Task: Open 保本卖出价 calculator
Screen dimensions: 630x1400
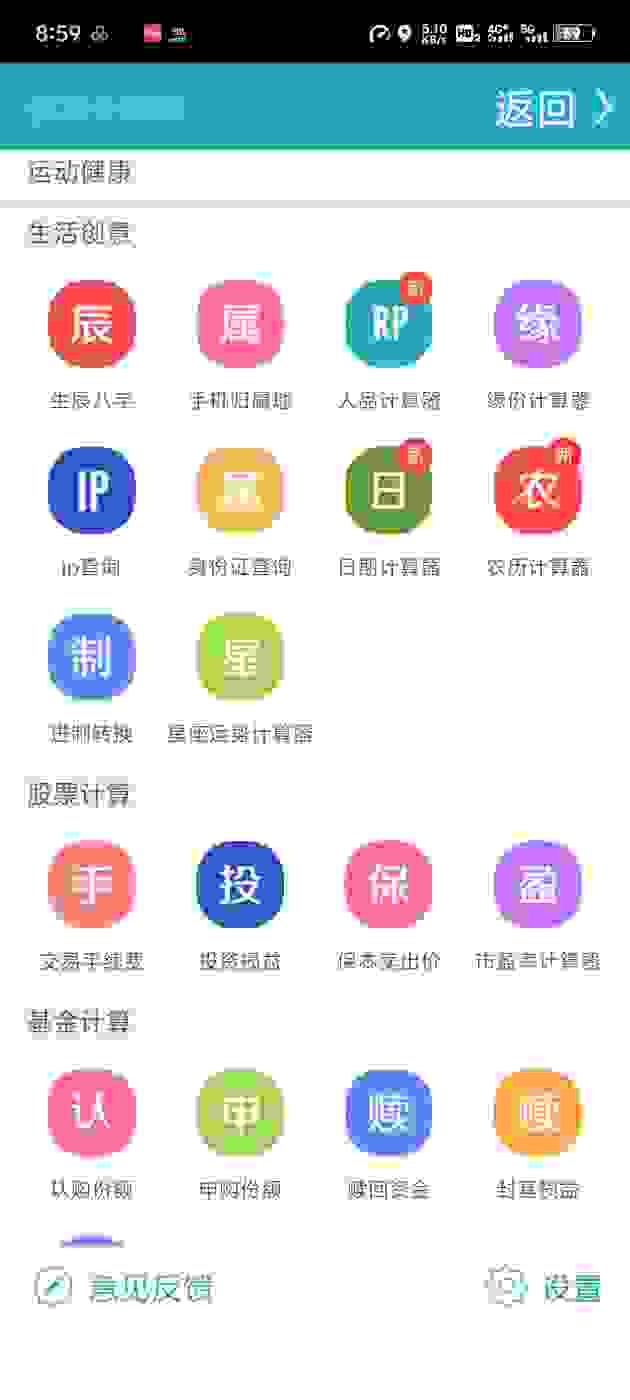Action: [x=388, y=885]
